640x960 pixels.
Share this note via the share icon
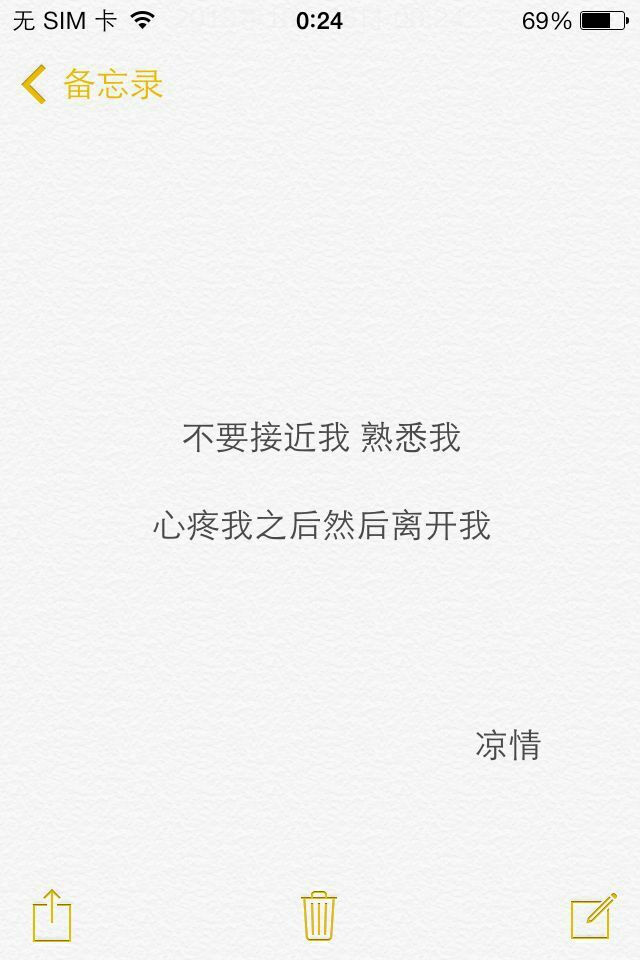pos(52,915)
